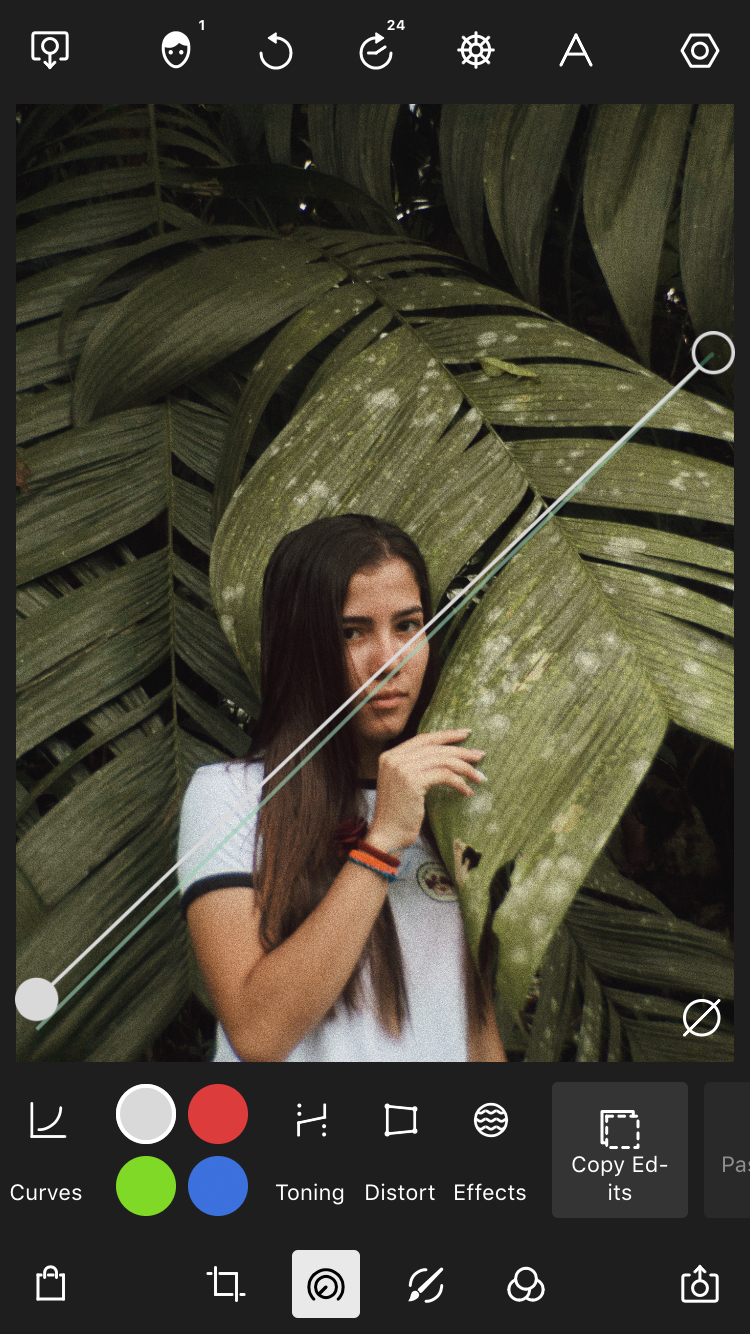The image size is (750, 1334).
Task: Choose the gray luminance curve channel
Action: click(146, 1114)
